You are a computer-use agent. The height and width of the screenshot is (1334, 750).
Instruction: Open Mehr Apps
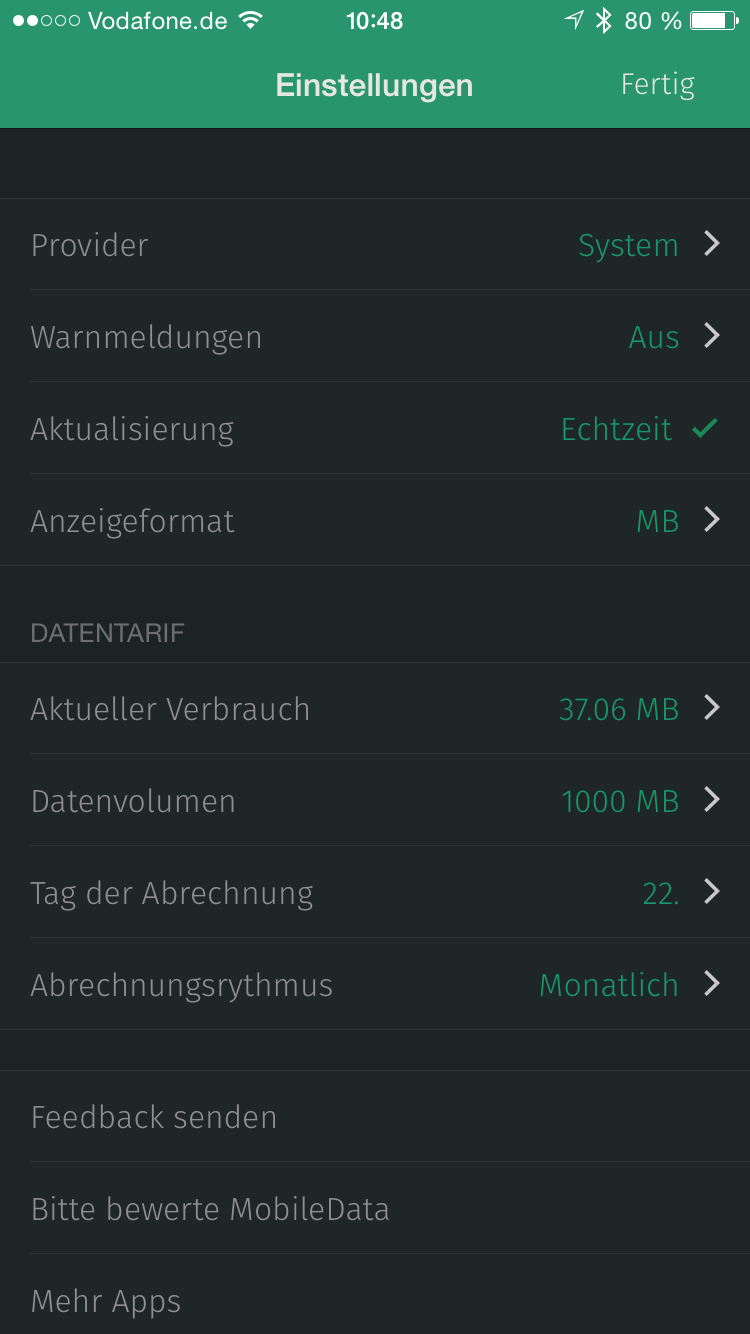click(x=375, y=1295)
